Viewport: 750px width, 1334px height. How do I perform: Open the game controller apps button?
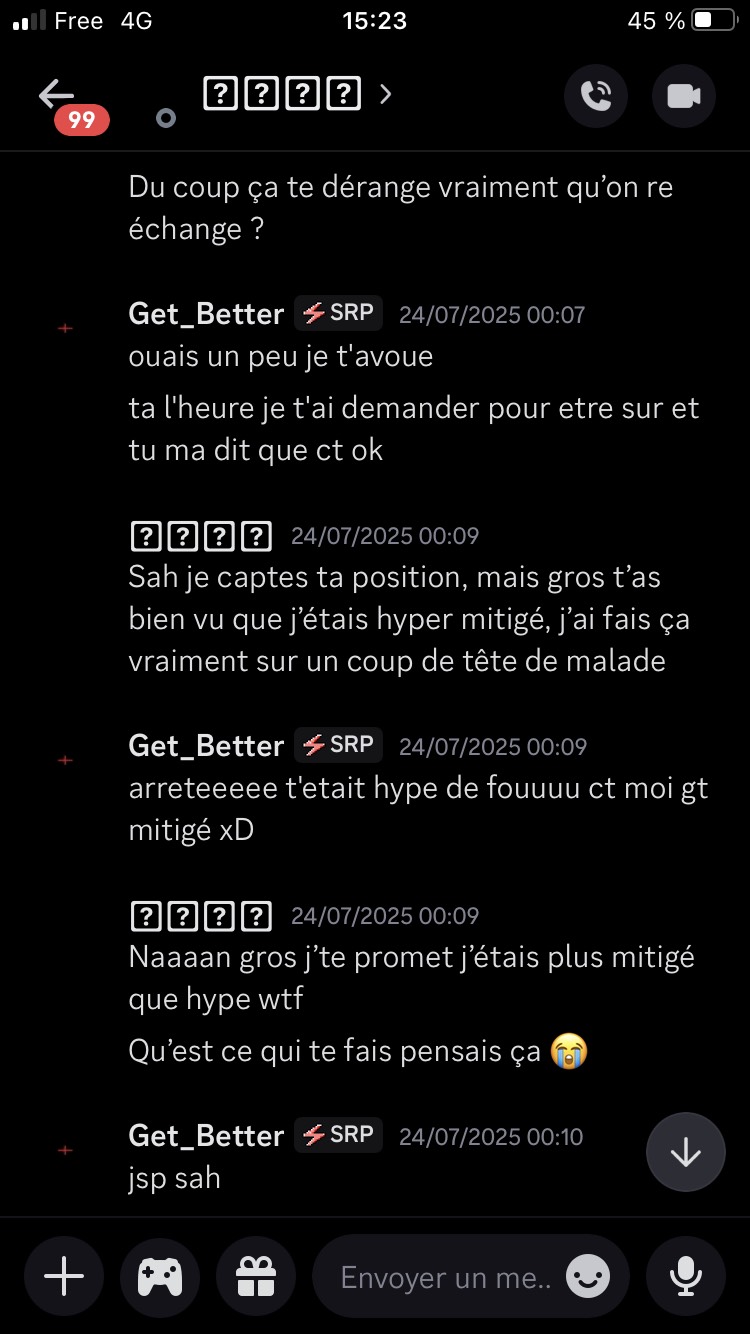coord(160,1276)
